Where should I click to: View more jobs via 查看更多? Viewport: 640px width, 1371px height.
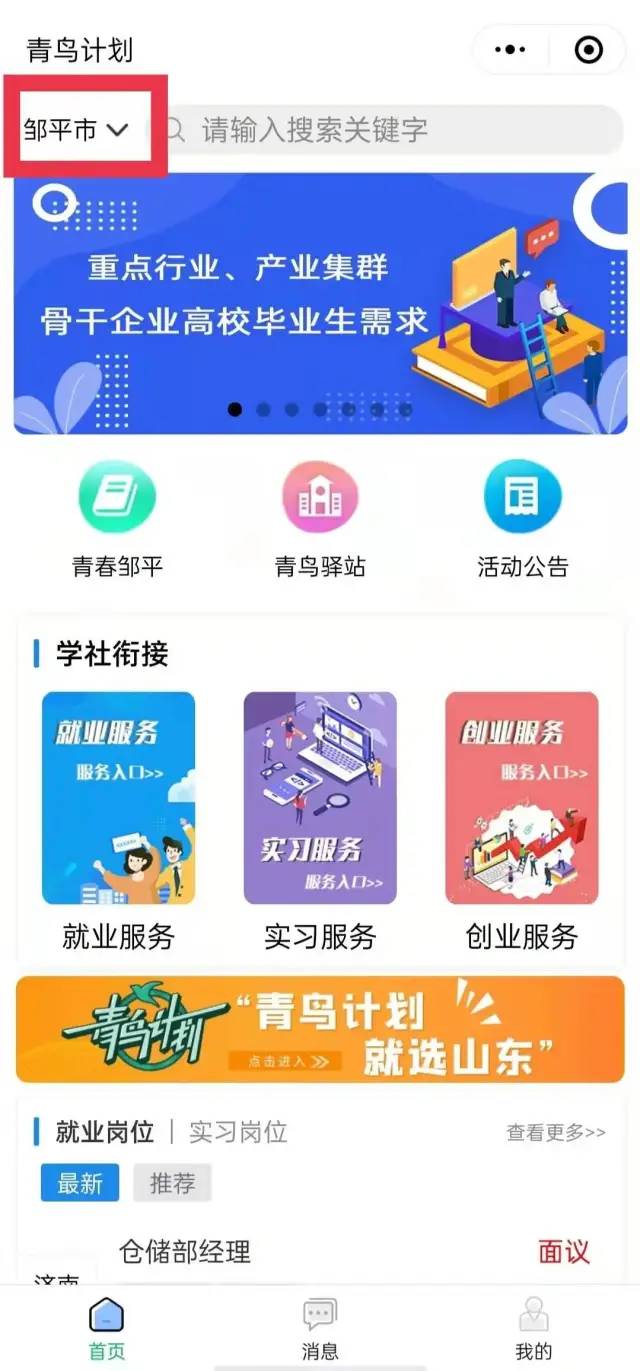point(555,1132)
